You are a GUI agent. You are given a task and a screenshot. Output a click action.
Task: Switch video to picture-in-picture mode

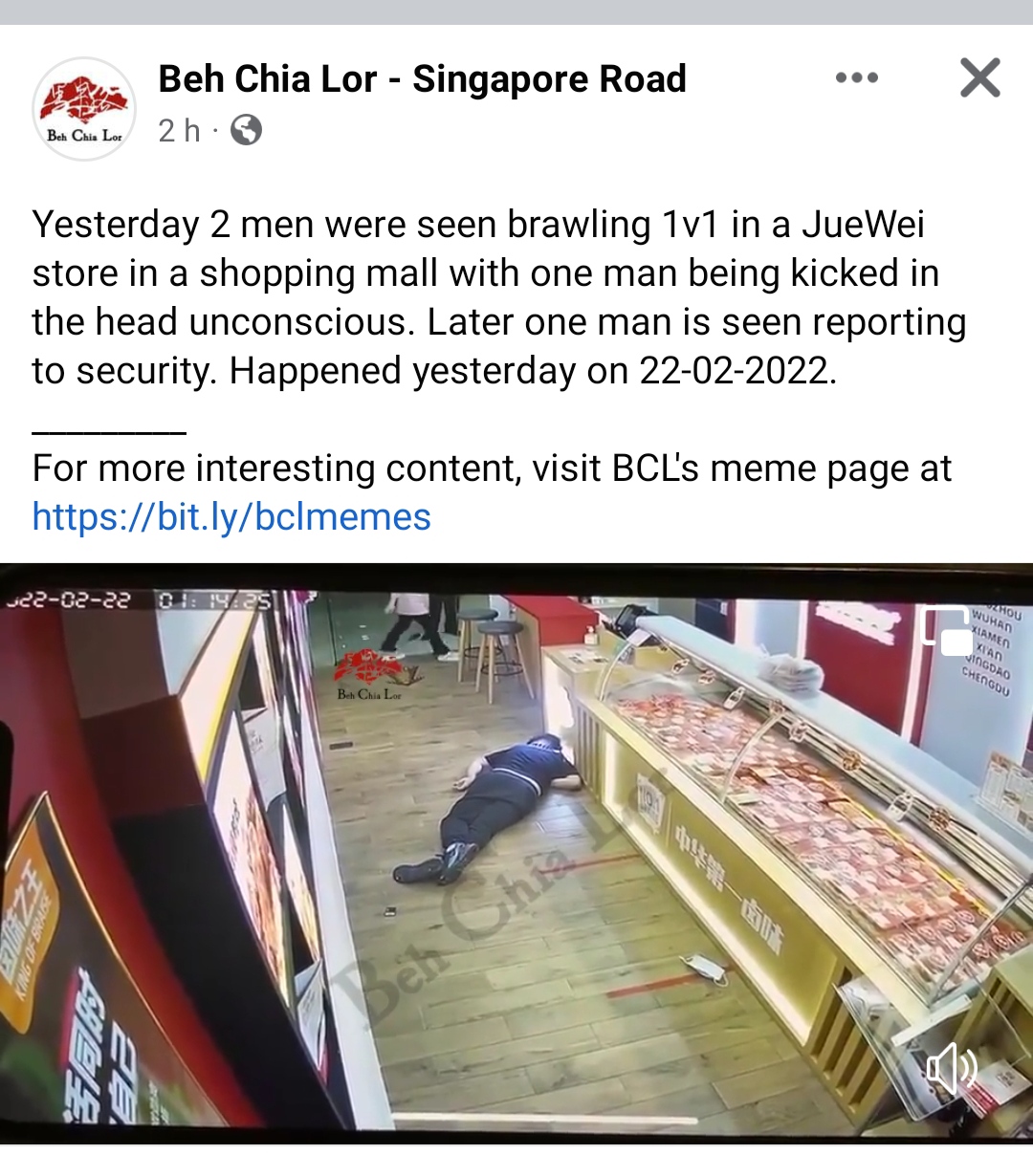[x=946, y=632]
